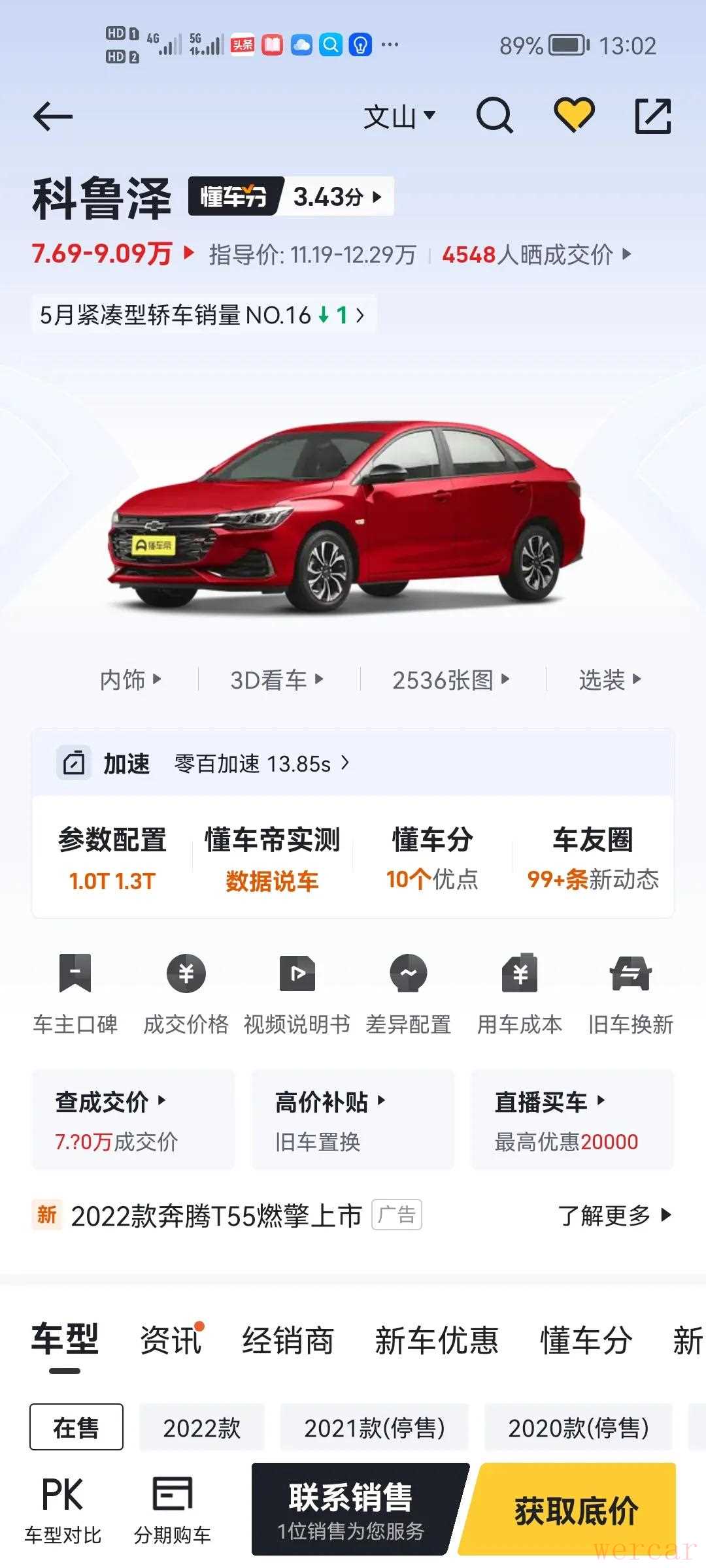Tap 获取底价 yellow button
Image resolution: width=706 pixels, height=1568 pixels.
[x=575, y=1511]
